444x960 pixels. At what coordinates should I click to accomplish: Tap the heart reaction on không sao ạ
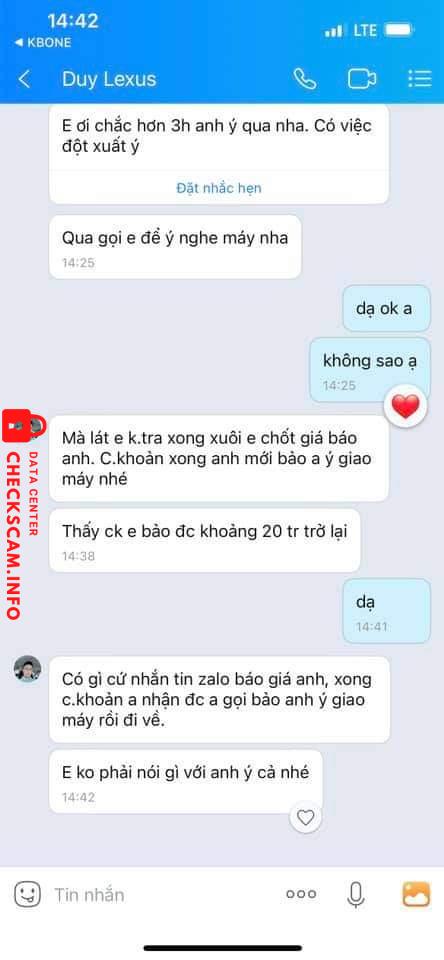click(405, 406)
